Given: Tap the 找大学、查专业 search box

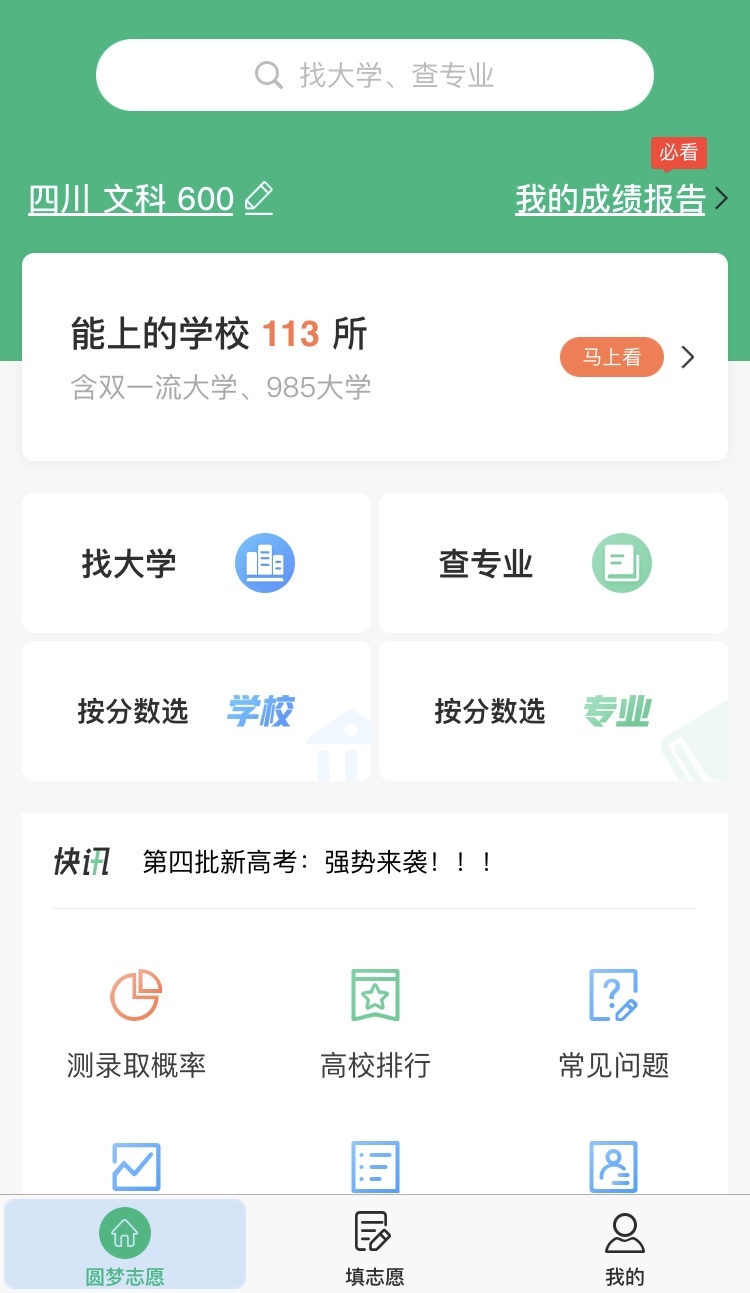Looking at the screenshot, I should click(x=375, y=75).
